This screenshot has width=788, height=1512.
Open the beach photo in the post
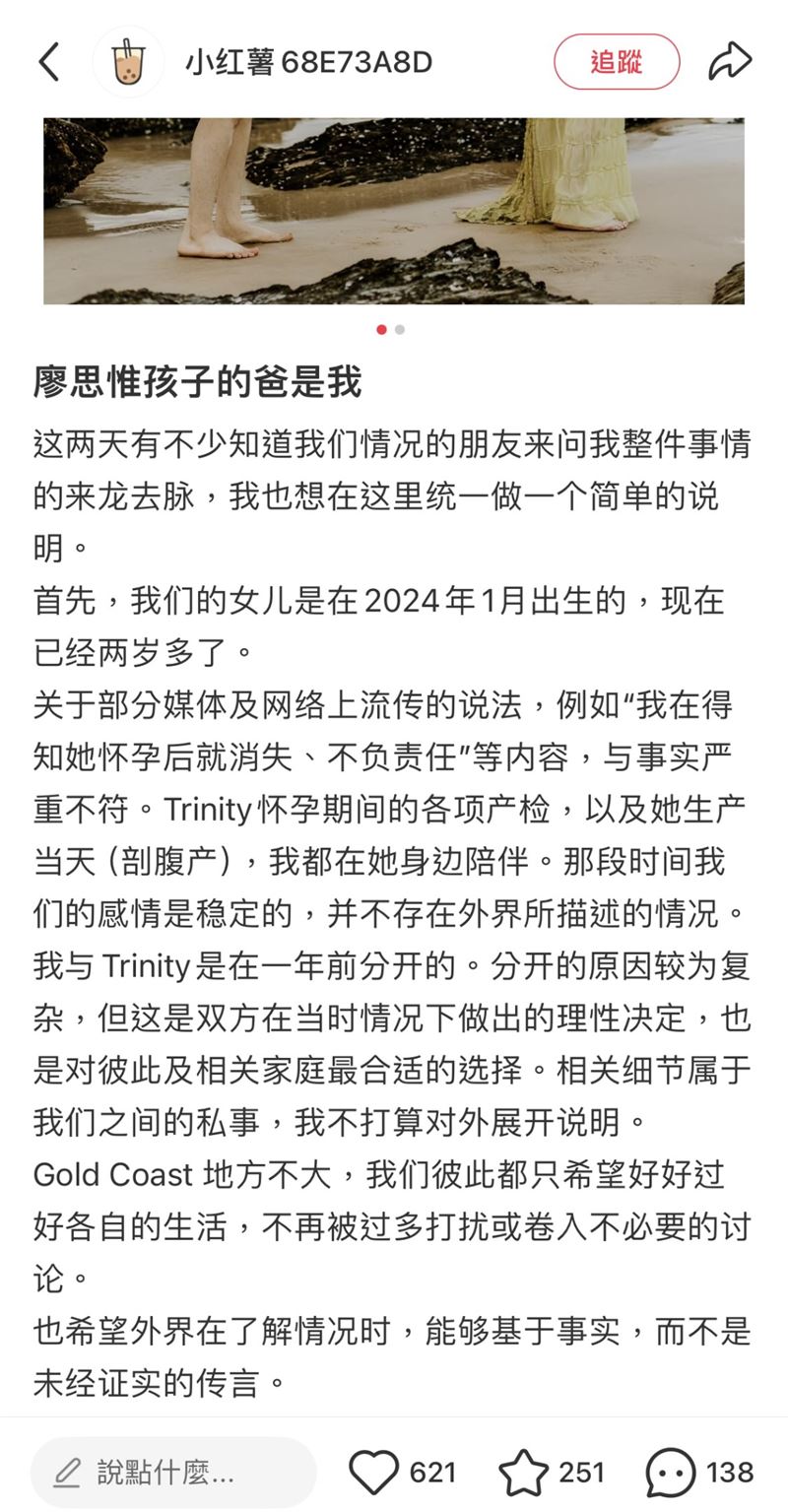[x=394, y=210]
